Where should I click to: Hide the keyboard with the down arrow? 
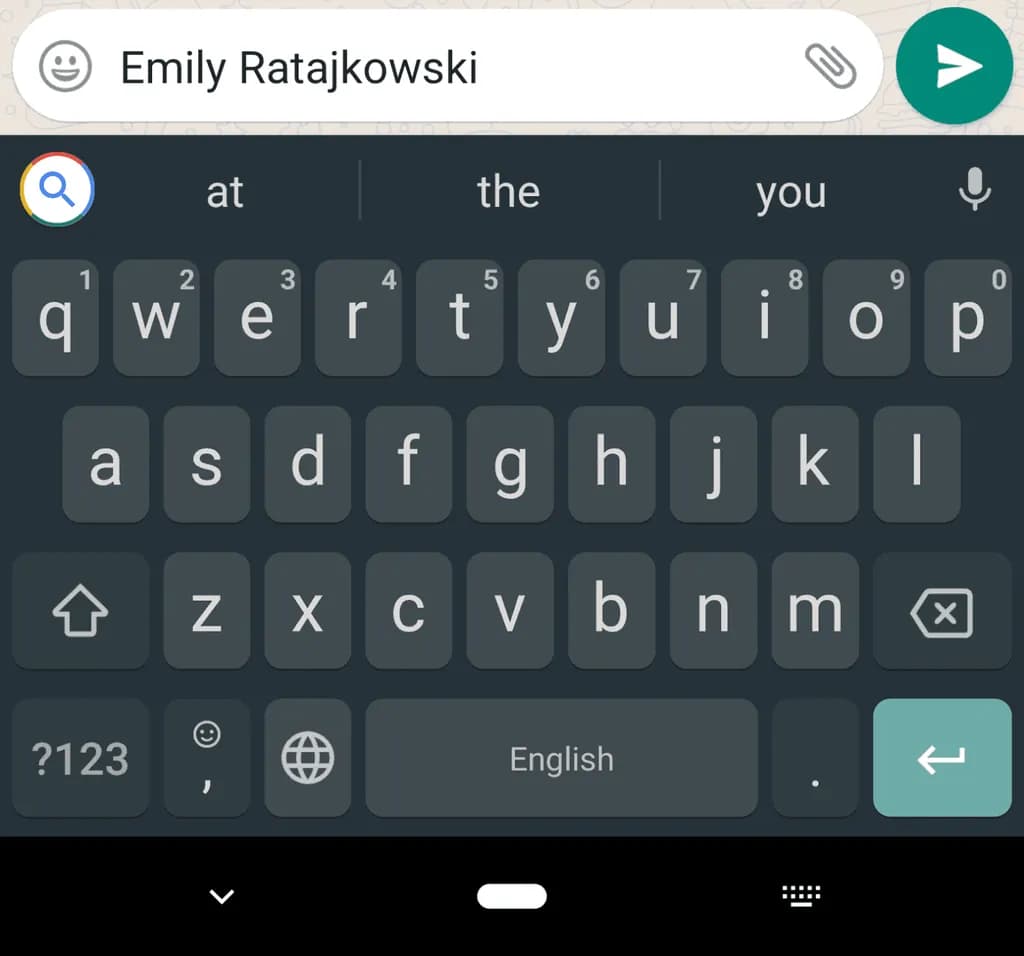[x=222, y=896]
